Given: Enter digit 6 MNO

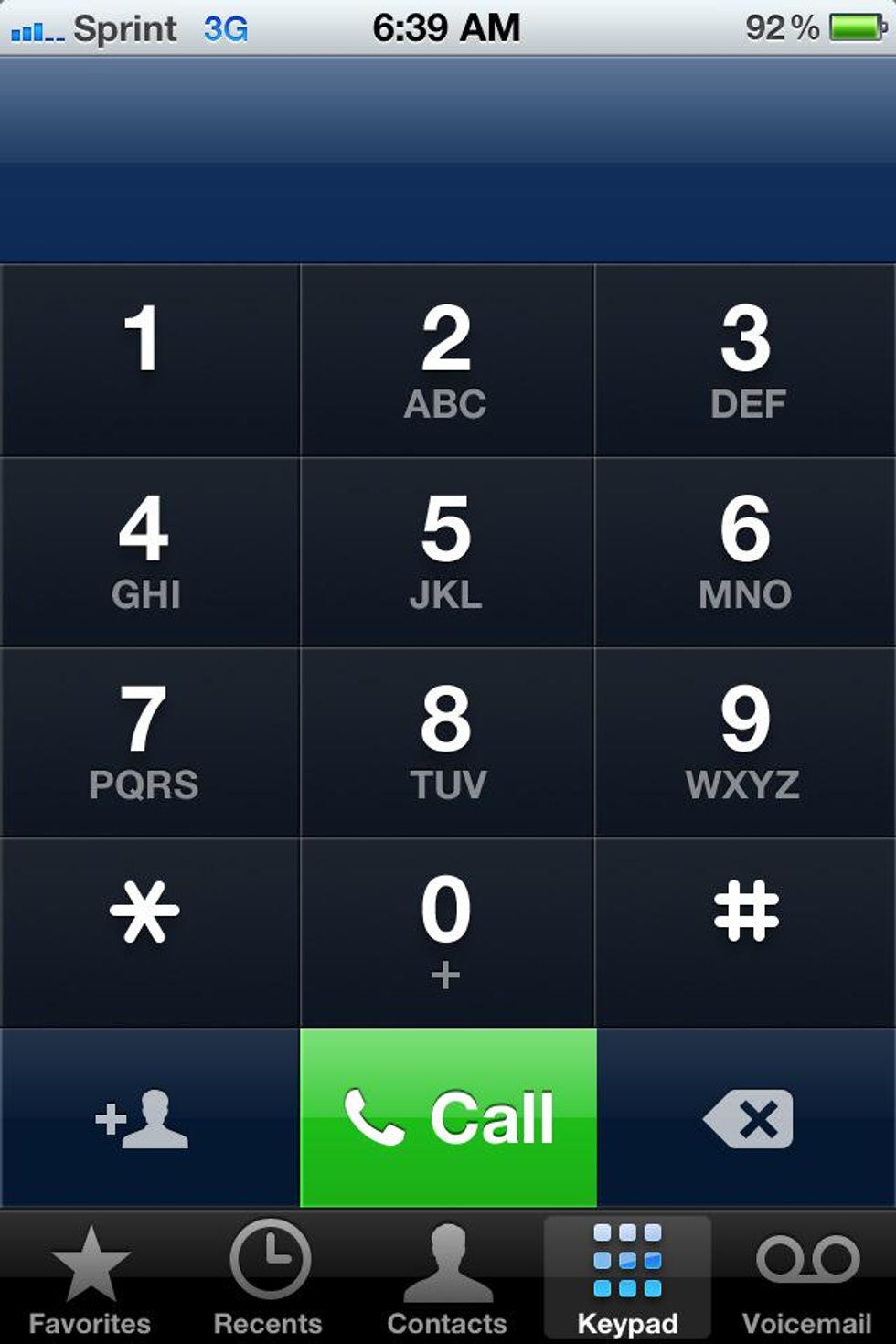Looking at the screenshot, I should coord(745,551).
